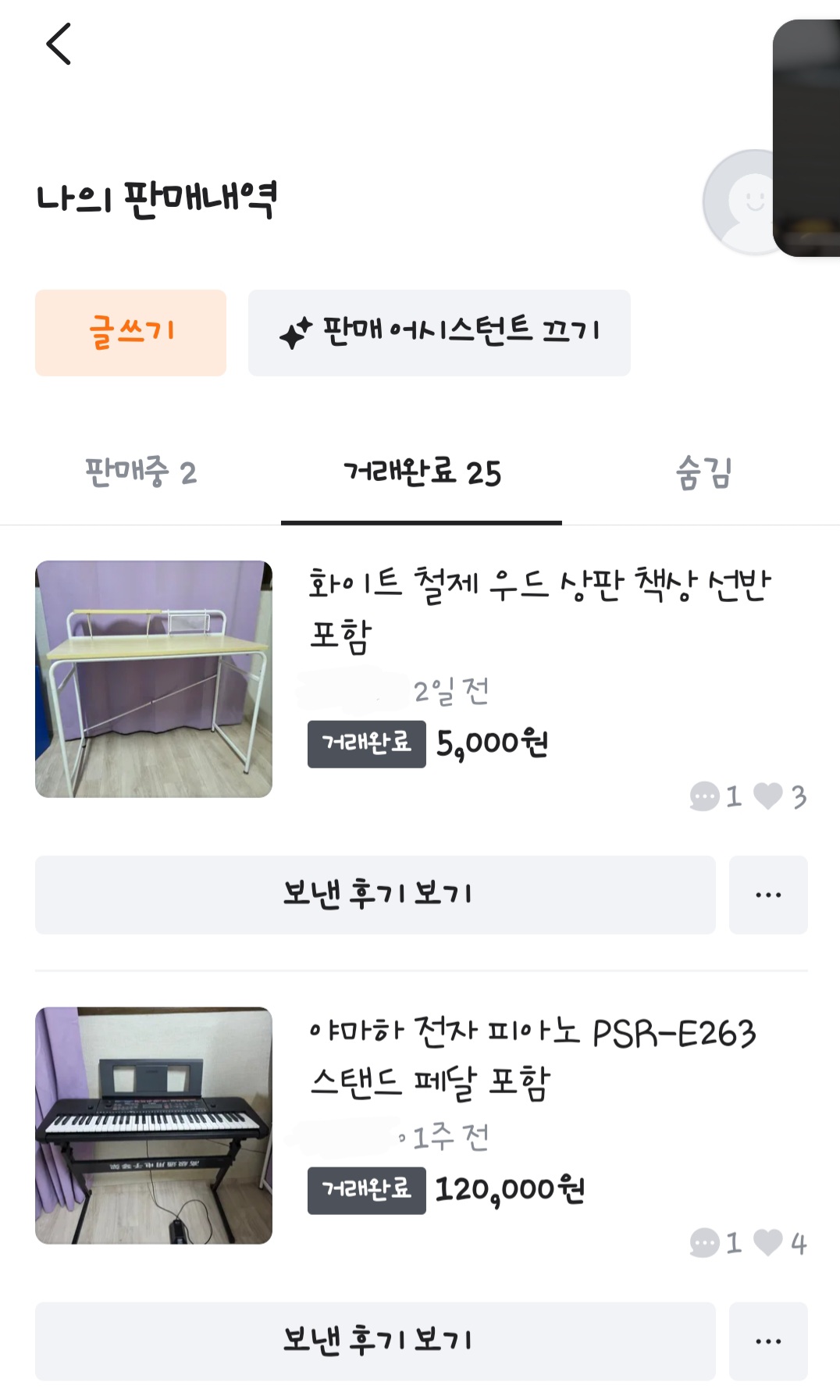Viewport: 840px width, 1400px height.
Task: Switch to the 판매중 tab
Action: pos(141,473)
